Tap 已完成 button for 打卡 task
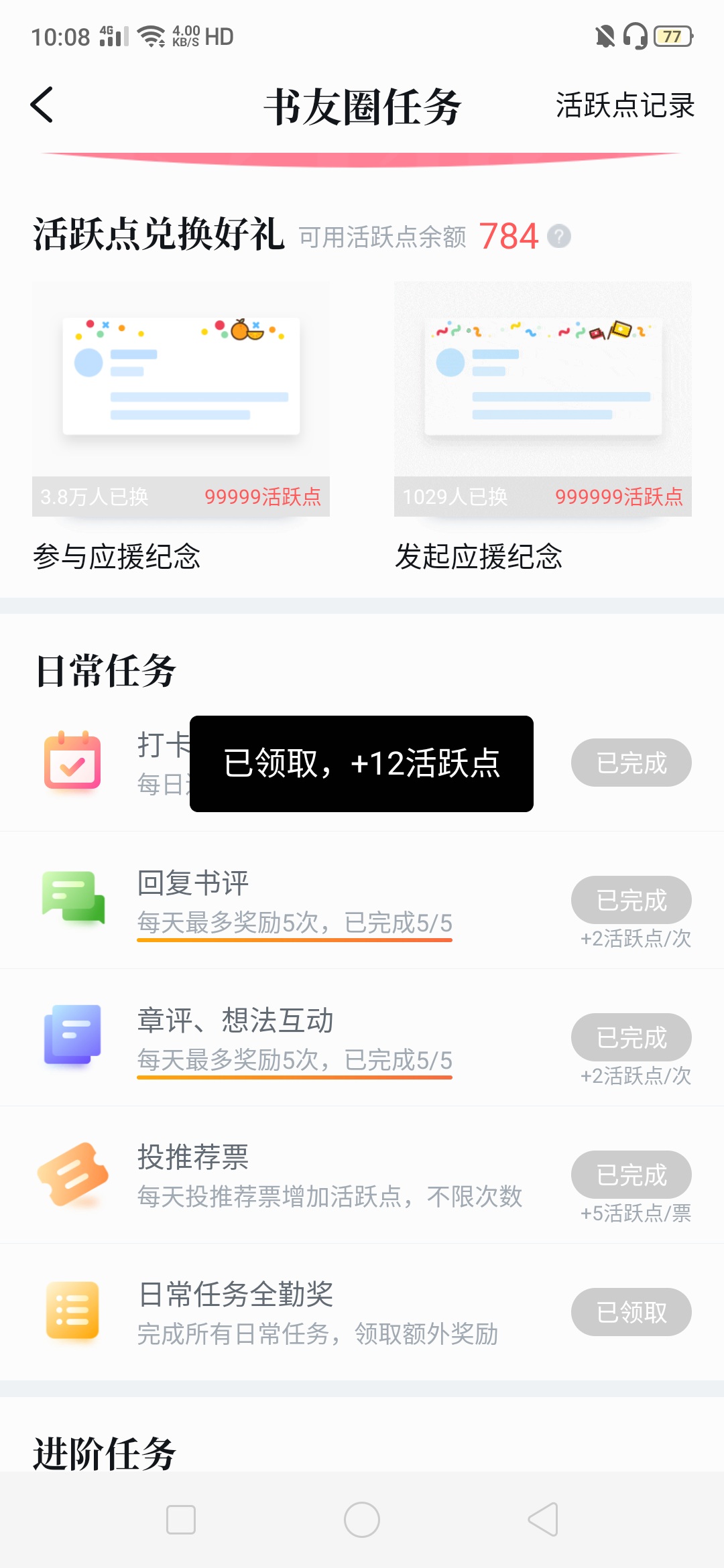Viewport: 724px width, 1568px height. 631,763
